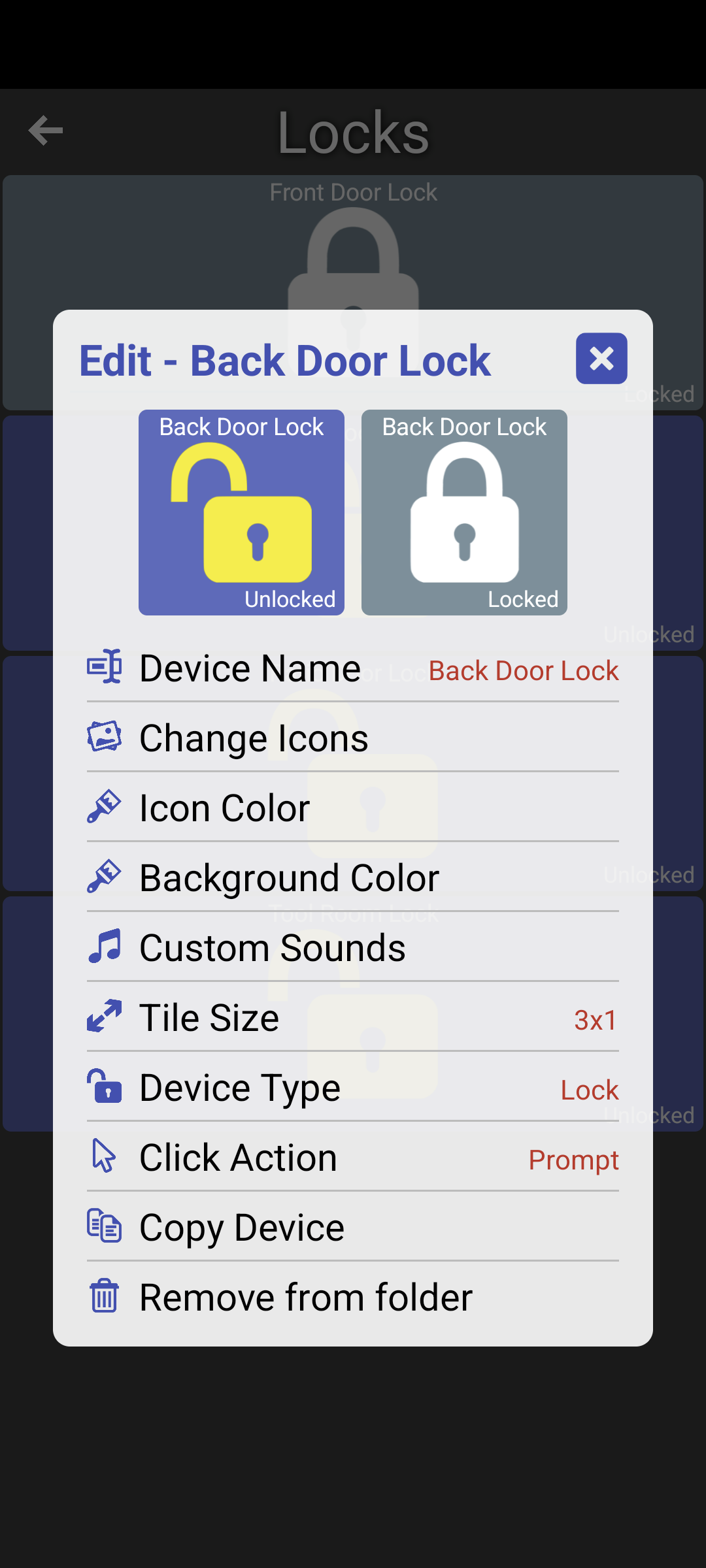Change the Click Action setting
The height and width of the screenshot is (1568, 706).
point(353,1158)
